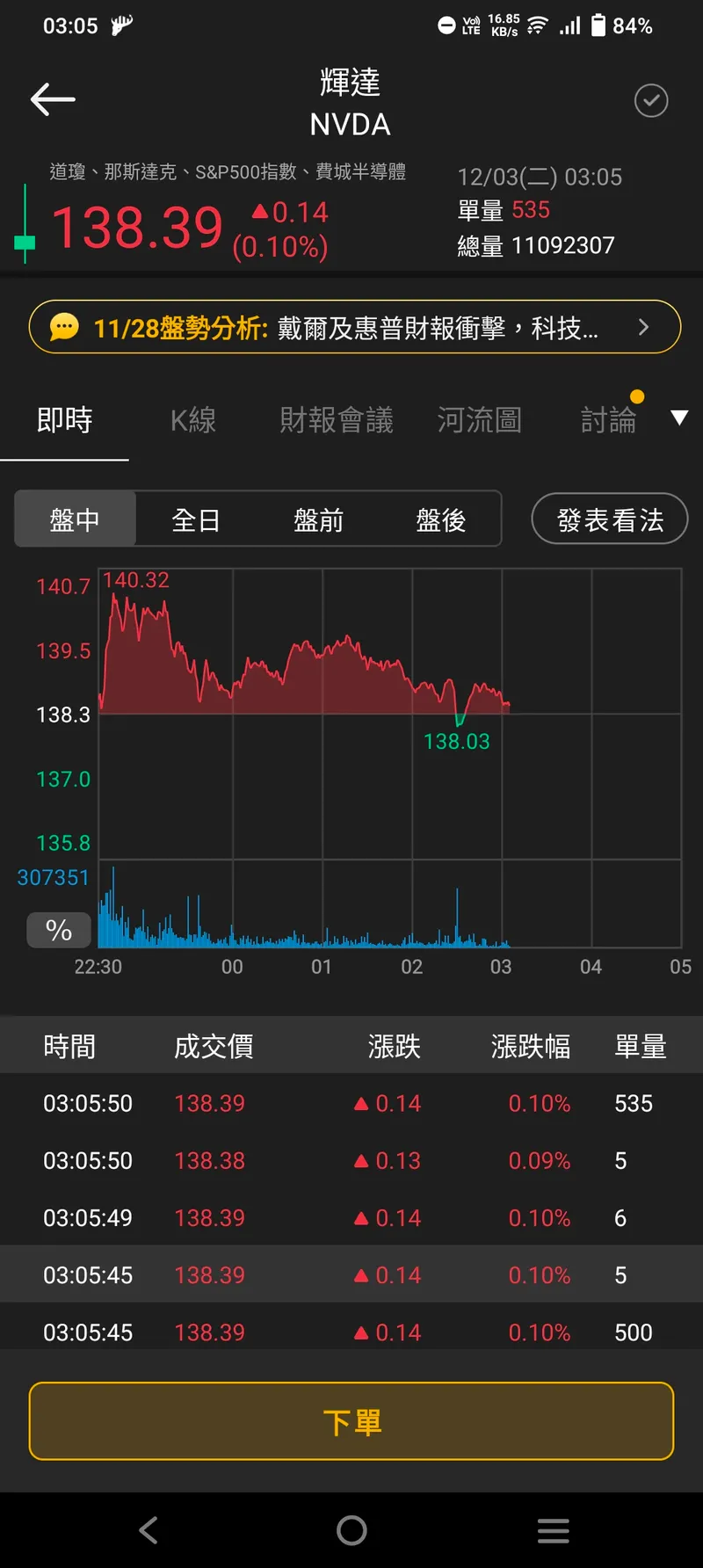Open the 討論 tab
This screenshot has height=1568, width=703.
[x=608, y=420]
